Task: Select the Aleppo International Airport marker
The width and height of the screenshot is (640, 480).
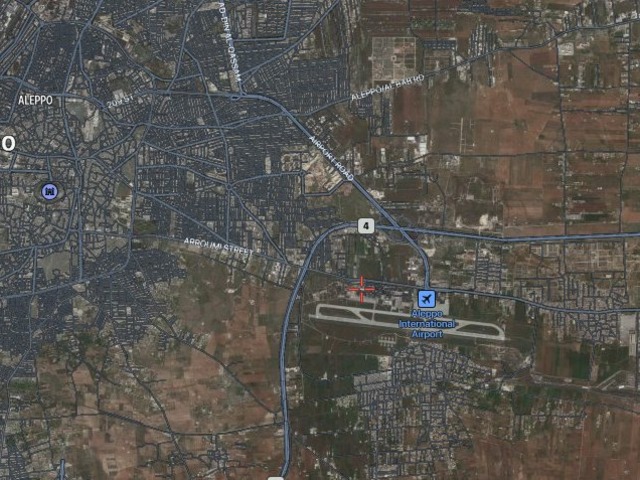Action: (427, 299)
